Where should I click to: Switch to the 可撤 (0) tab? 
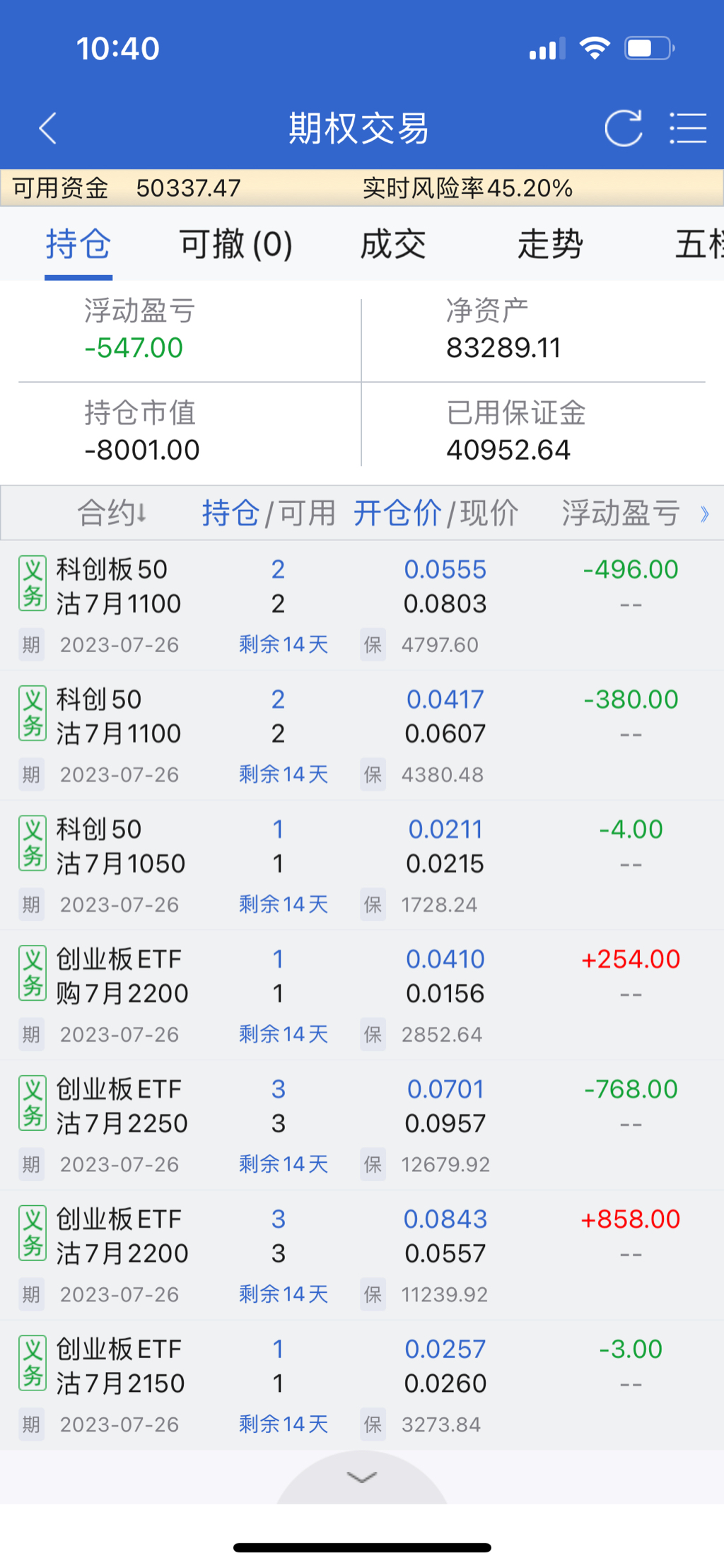(x=235, y=245)
